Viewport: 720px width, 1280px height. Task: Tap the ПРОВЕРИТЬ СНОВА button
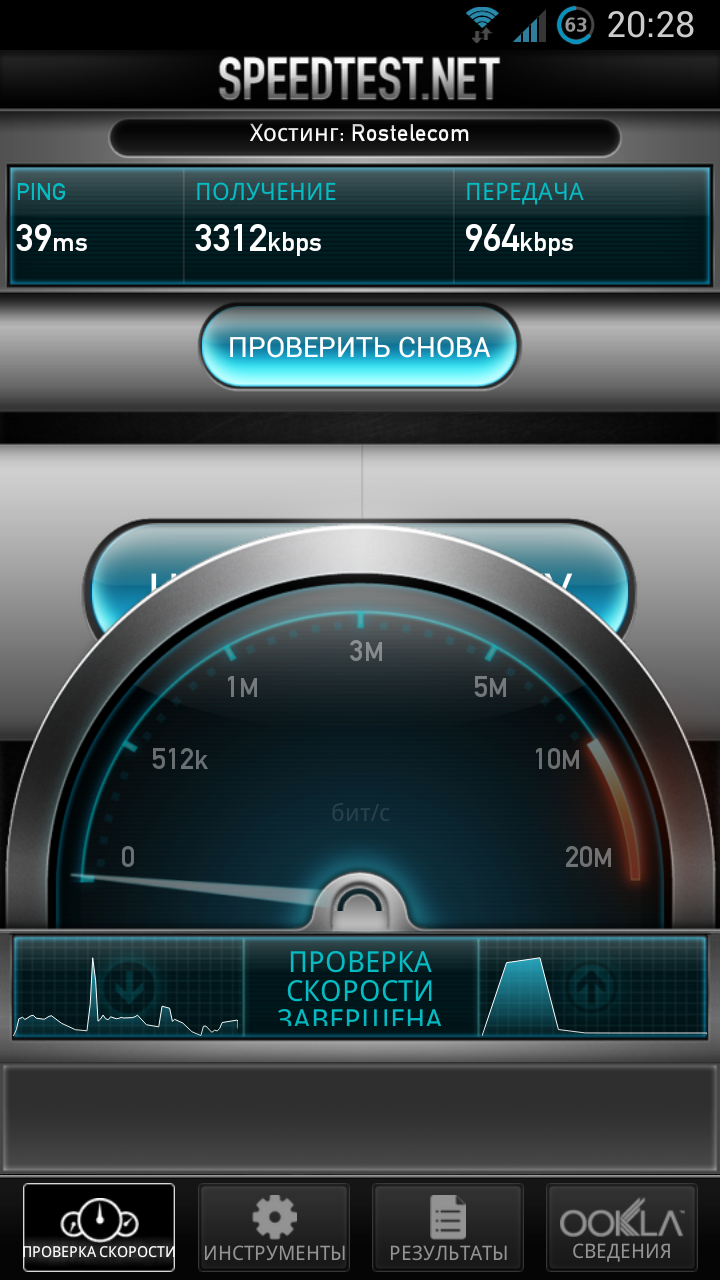(359, 347)
